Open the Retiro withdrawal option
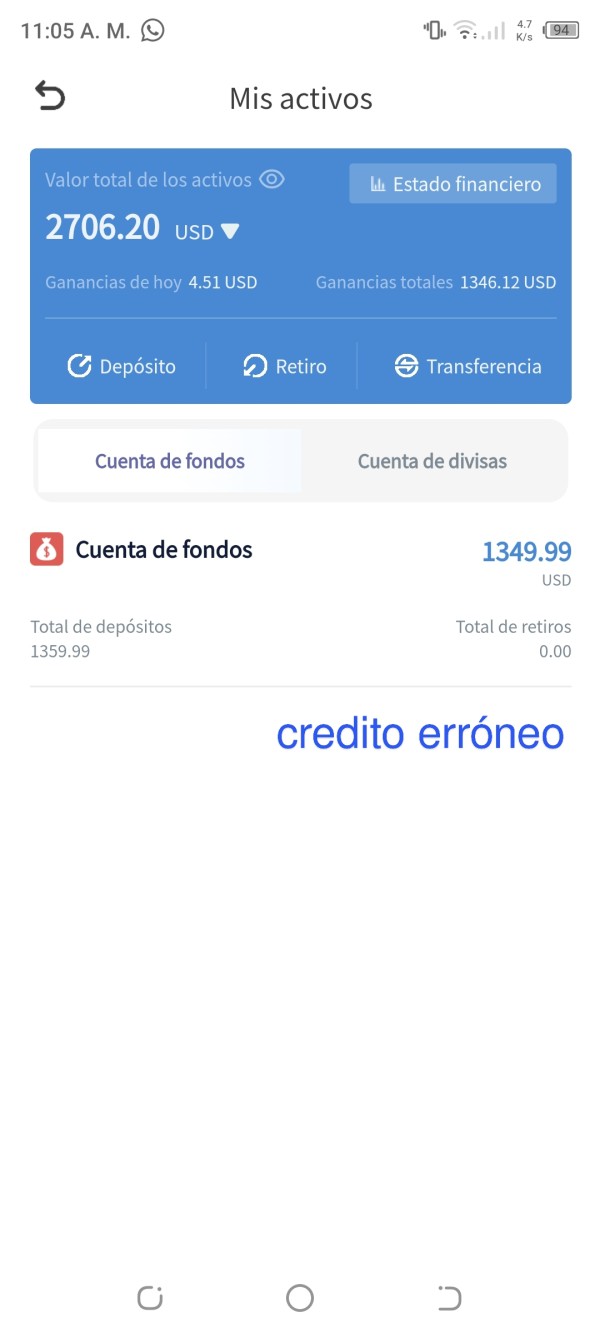This screenshot has height=1338, width=600. [284, 367]
